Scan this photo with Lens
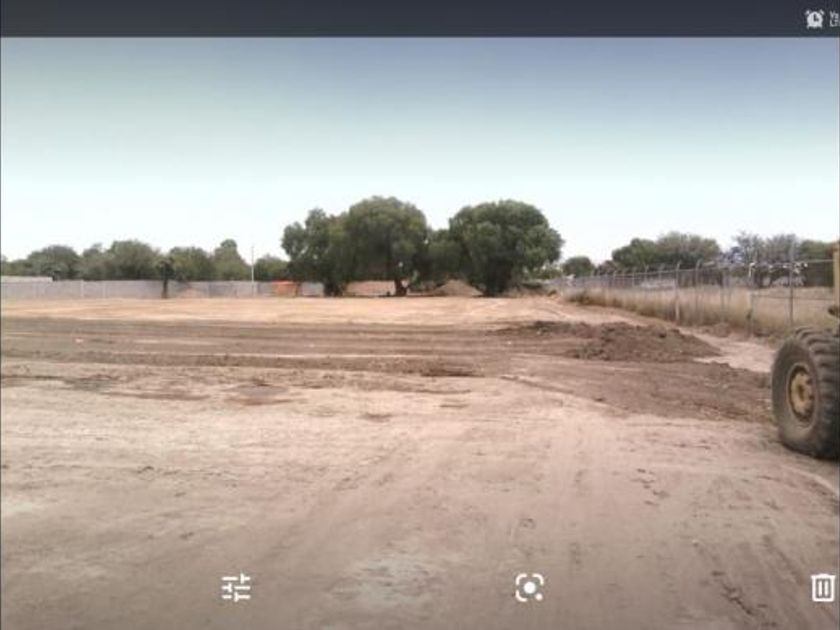The width and height of the screenshot is (840, 630). pos(529,587)
